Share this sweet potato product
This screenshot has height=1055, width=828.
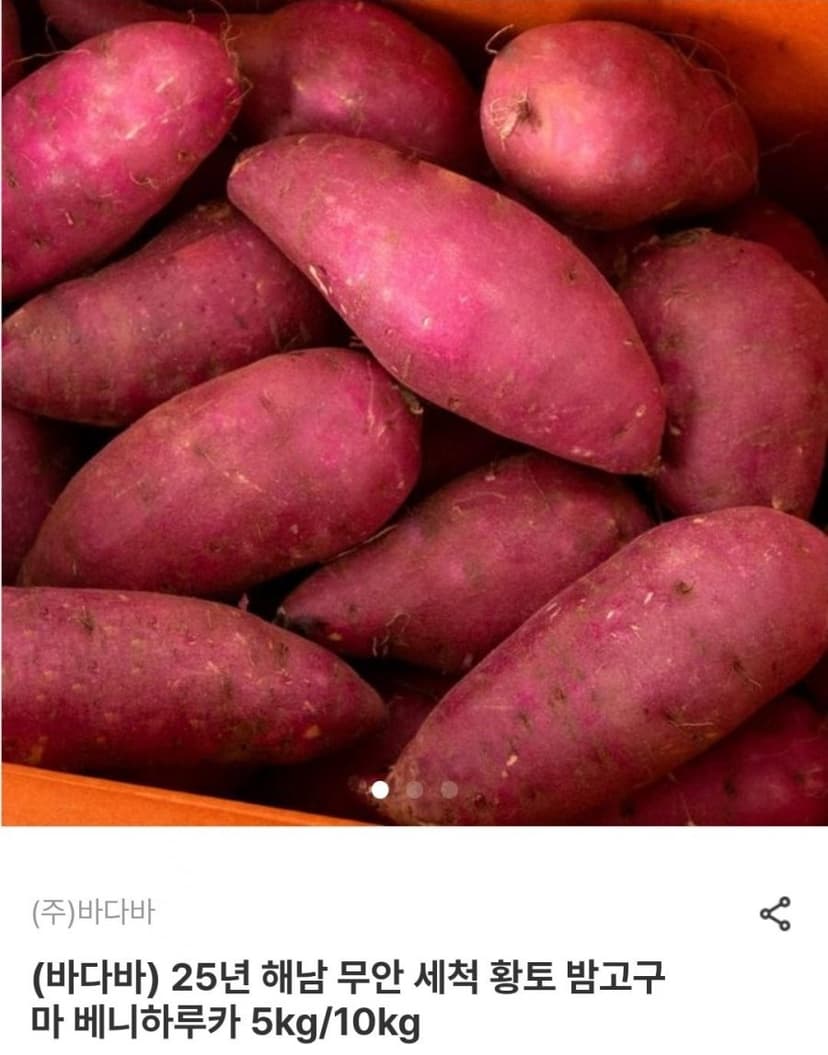tap(775, 914)
